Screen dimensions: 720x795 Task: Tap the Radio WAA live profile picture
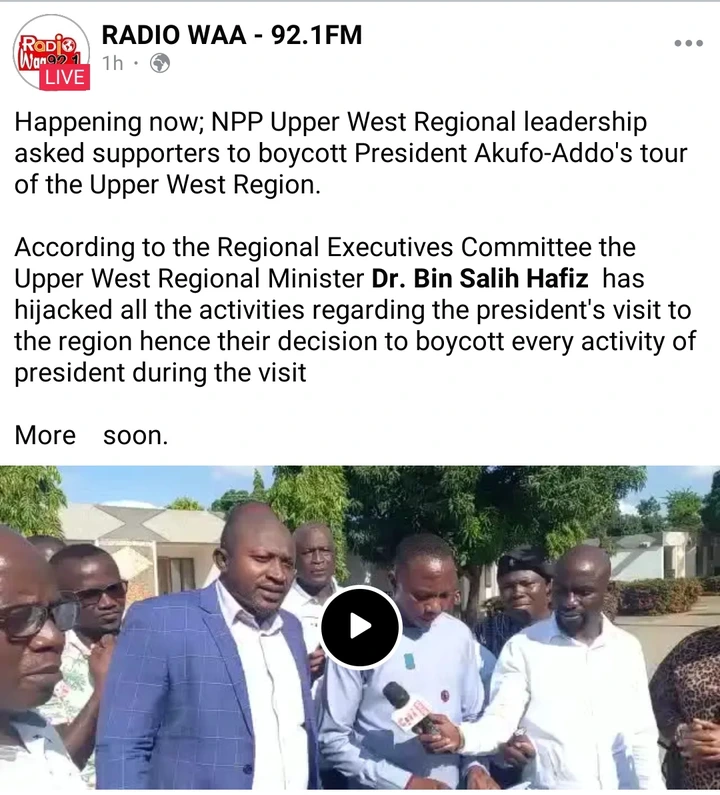(x=50, y=53)
